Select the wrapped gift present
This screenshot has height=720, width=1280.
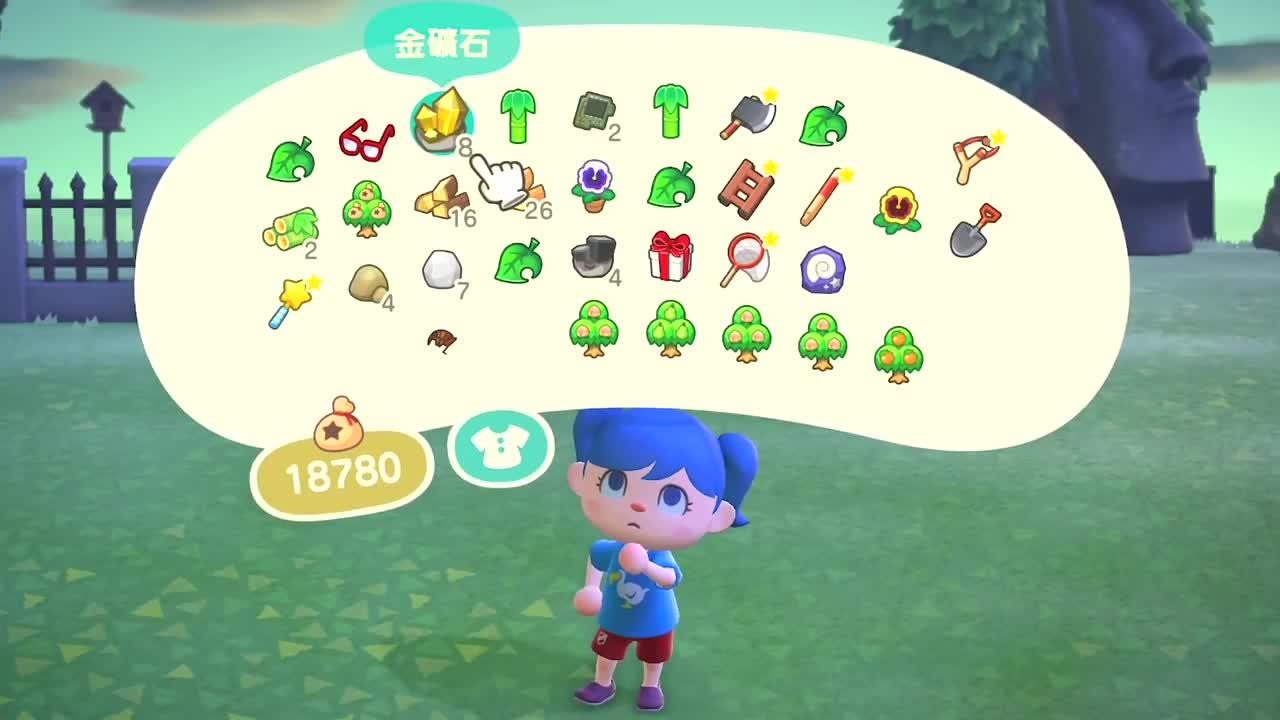669,256
